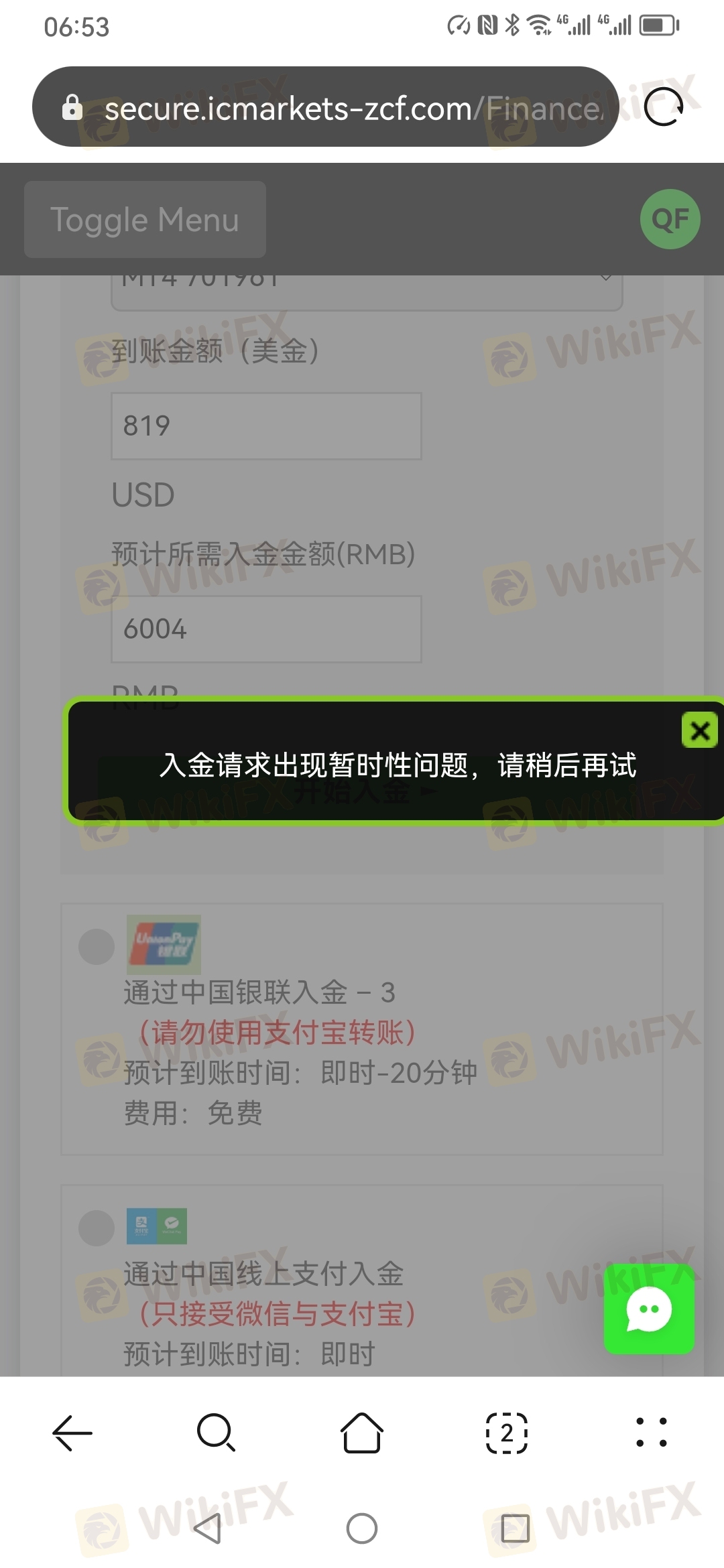
Task: Select China UnionPay deposit – 3 option
Action: coord(97,947)
